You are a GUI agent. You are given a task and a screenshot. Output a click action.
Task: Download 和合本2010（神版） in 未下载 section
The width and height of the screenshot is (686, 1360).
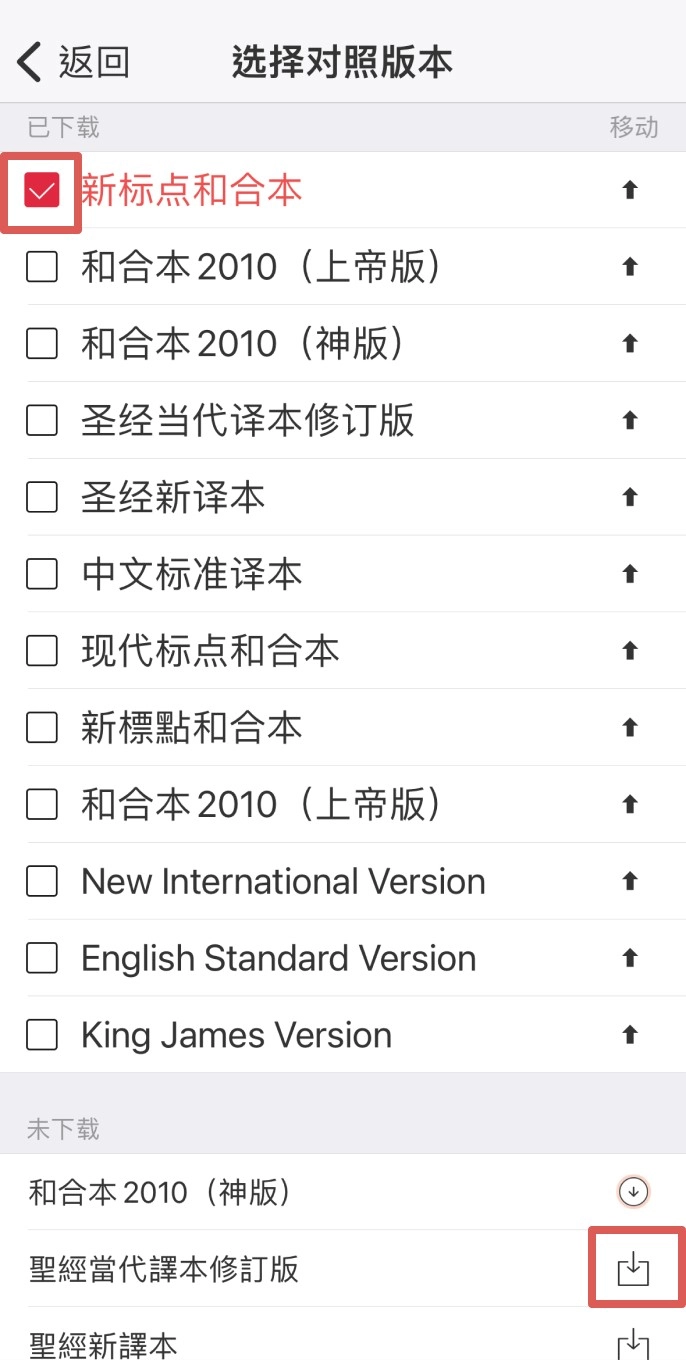(634, 1191)
